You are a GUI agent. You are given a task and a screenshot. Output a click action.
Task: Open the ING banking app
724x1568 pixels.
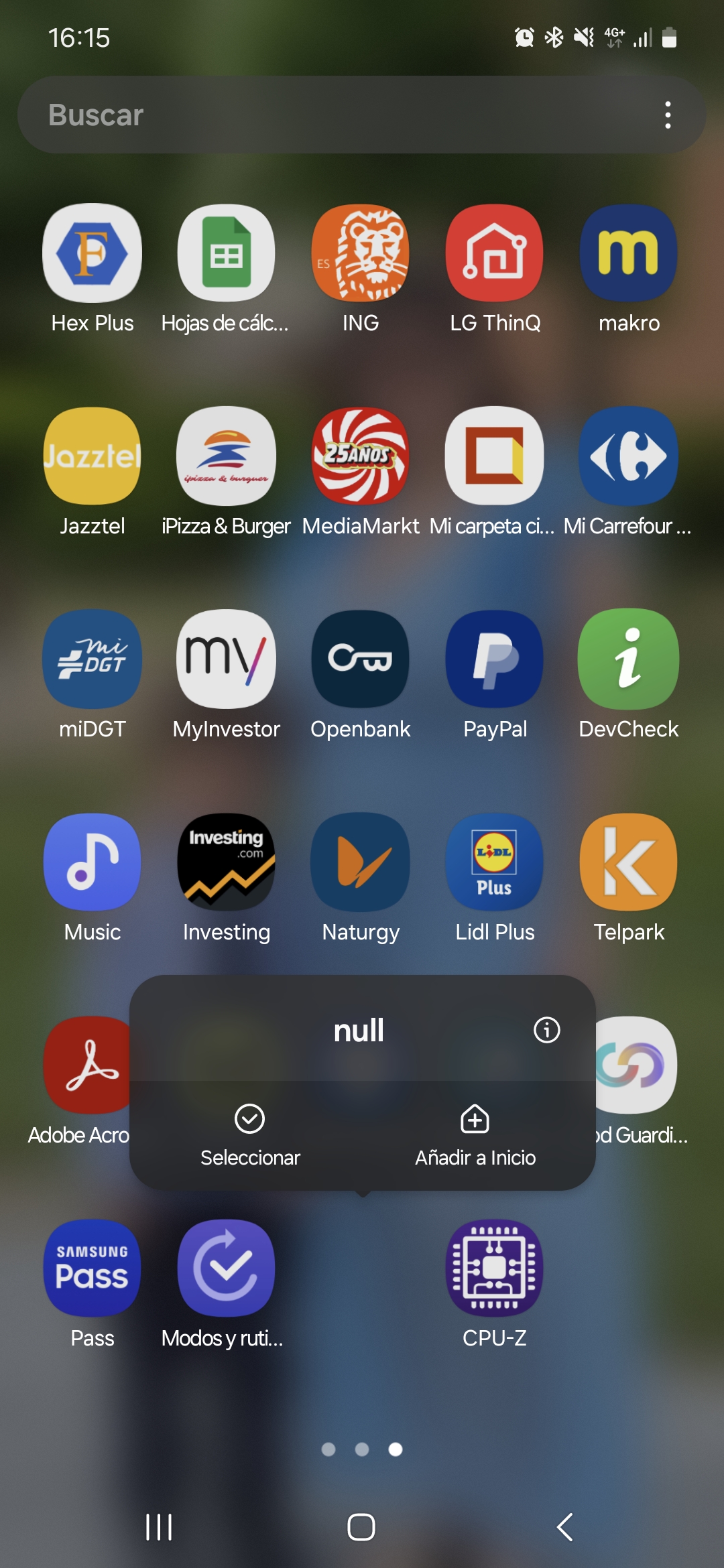click(360, 251)
